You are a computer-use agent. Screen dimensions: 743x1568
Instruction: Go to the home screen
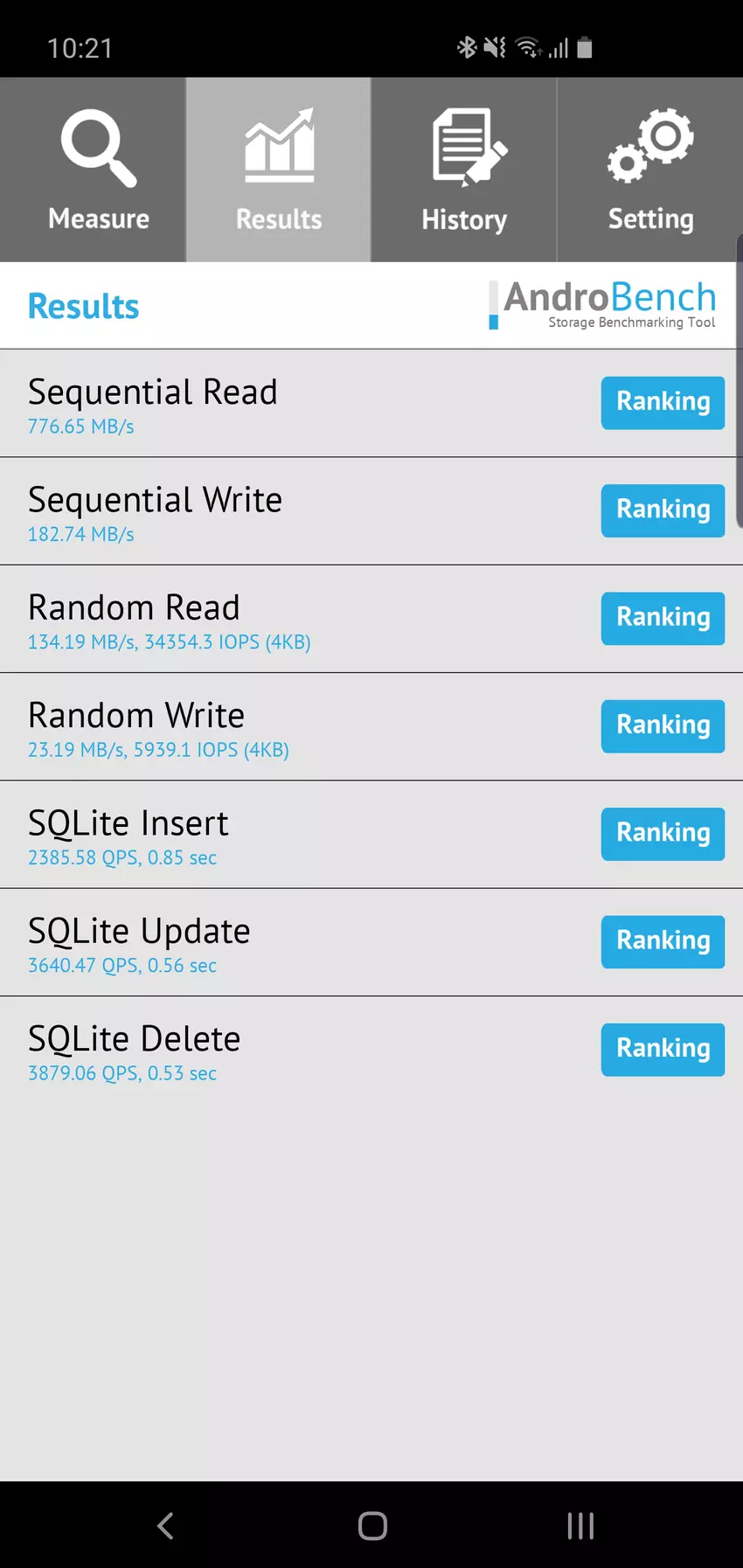372,1526
